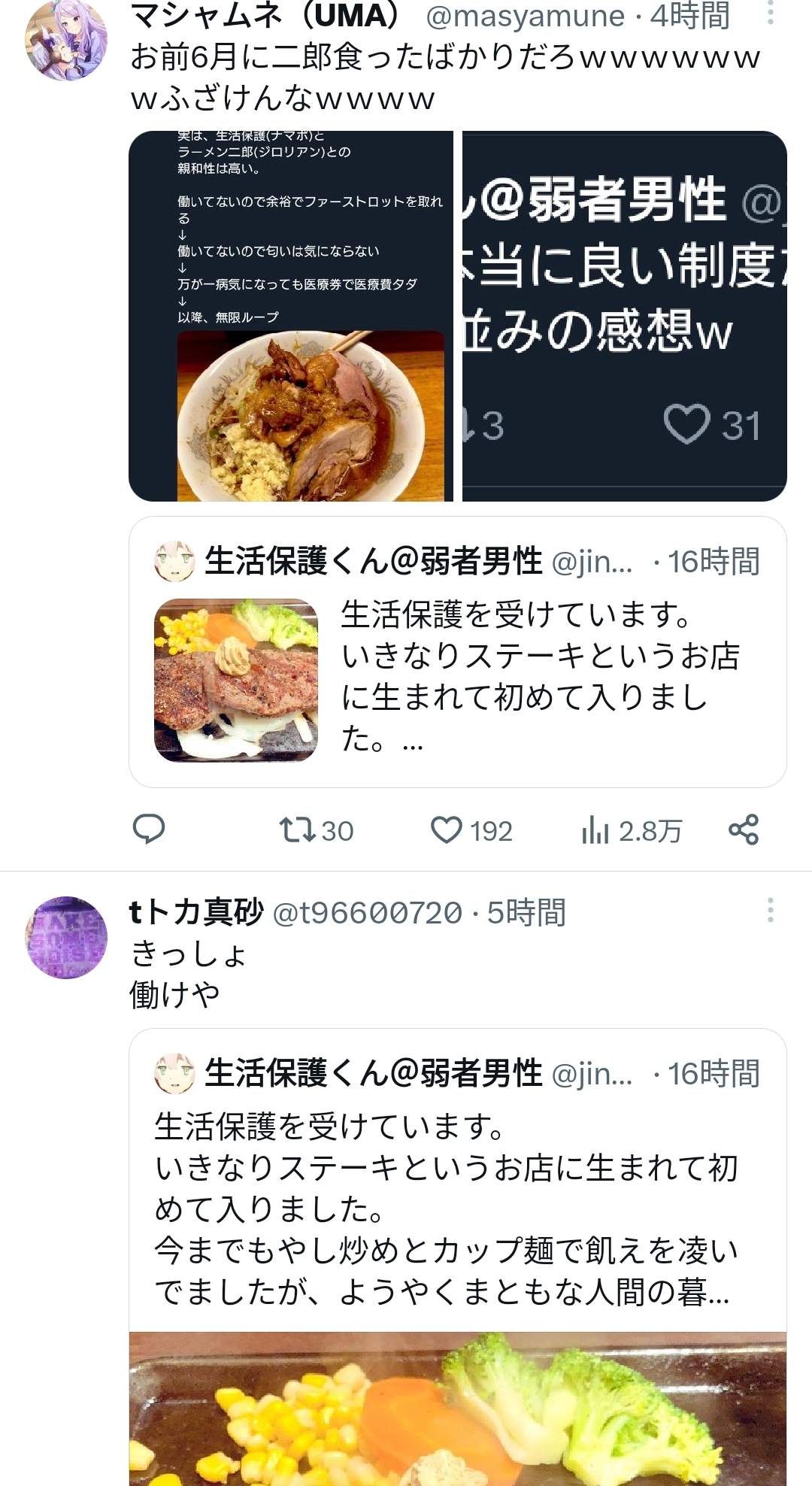The width and height of the screenshot is (812, 1486).
Task: Retweet マシャムネ's tweet with 30 retweets
Action: [316, 830]
